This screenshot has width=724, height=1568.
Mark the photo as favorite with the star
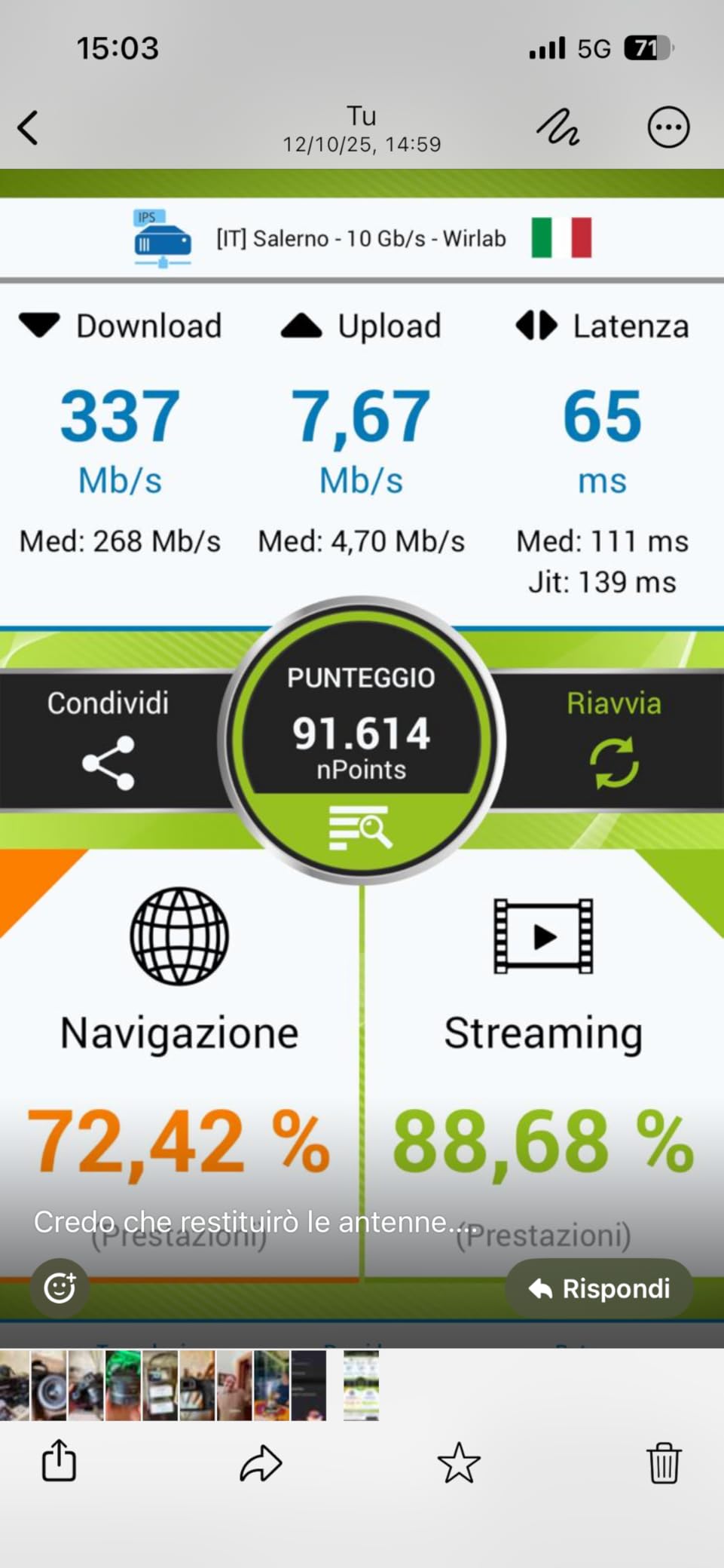click(458, 1462)
